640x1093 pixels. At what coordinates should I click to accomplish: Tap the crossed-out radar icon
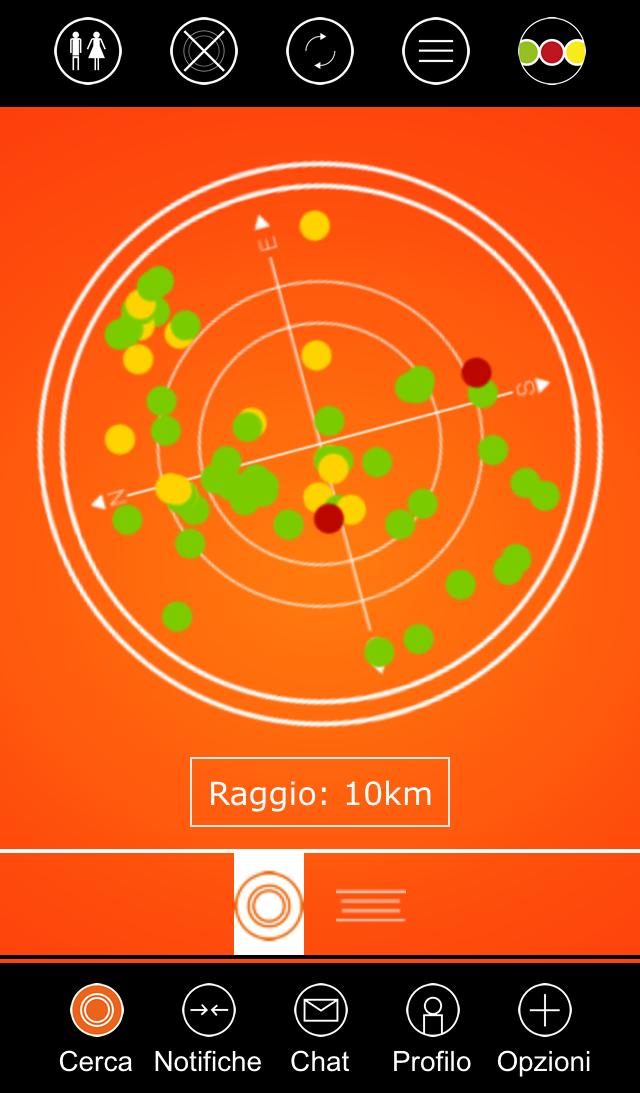point(204,51)
